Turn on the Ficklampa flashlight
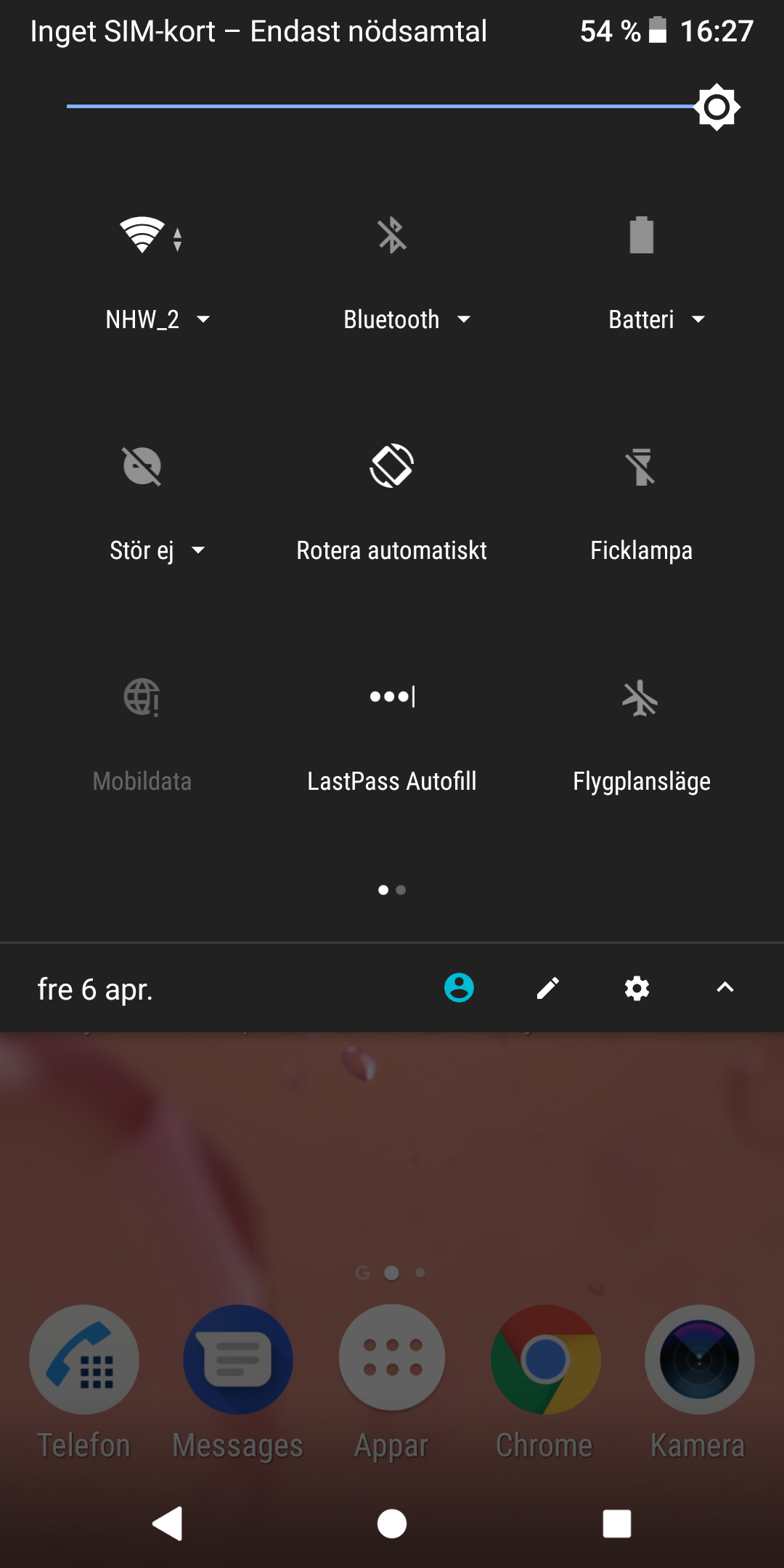This screenshot has height=1568, width=784. click(641, 466)
